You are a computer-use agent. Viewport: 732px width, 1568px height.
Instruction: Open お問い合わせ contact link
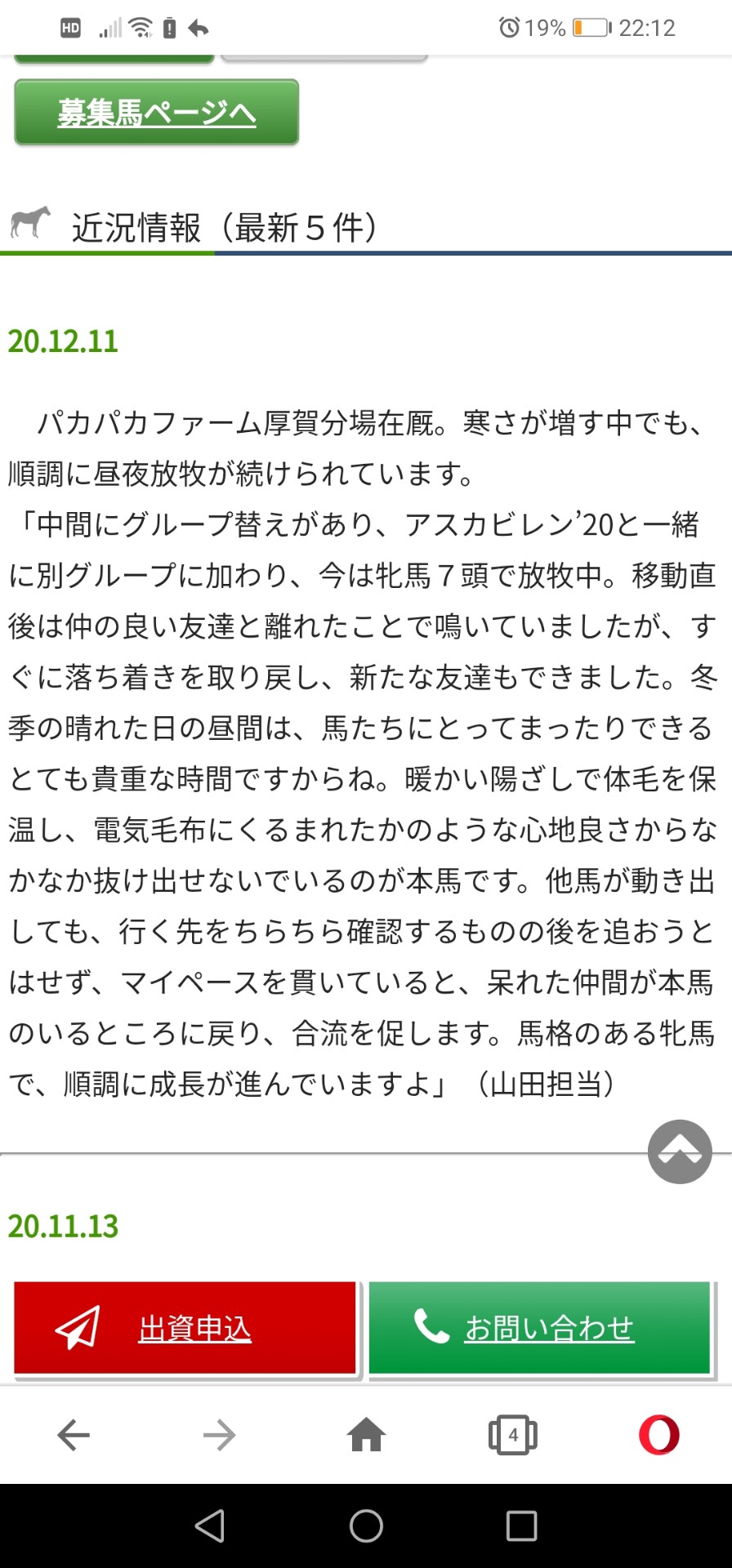[540, 1329]
